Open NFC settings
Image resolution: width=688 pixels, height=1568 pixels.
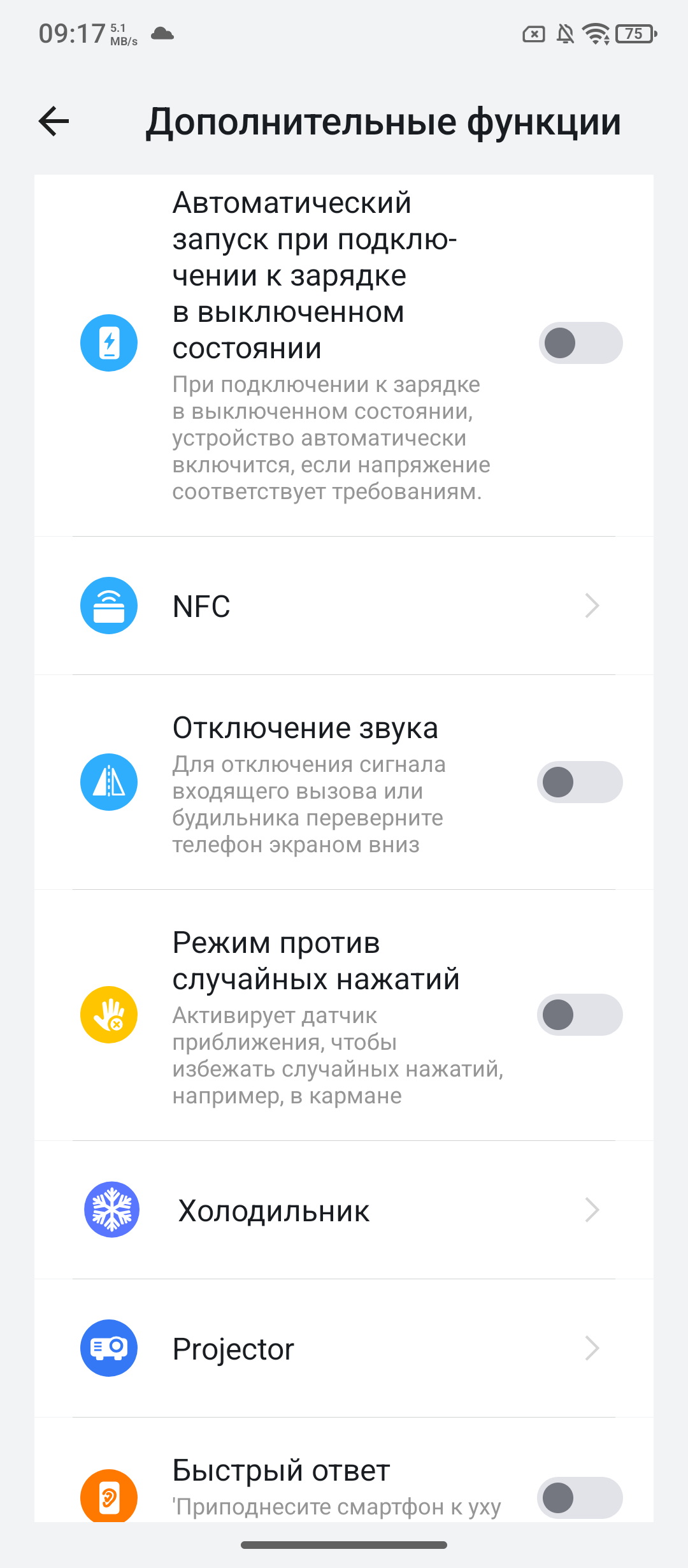(344, 606)
